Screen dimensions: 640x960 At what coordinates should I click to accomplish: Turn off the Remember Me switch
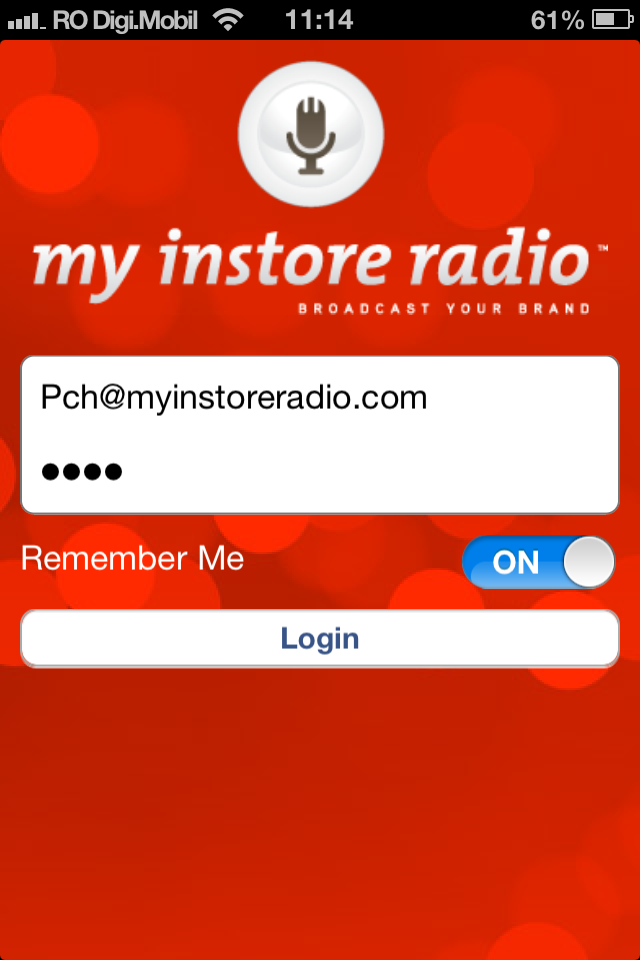pyautogui.click(x=538, y=562)
